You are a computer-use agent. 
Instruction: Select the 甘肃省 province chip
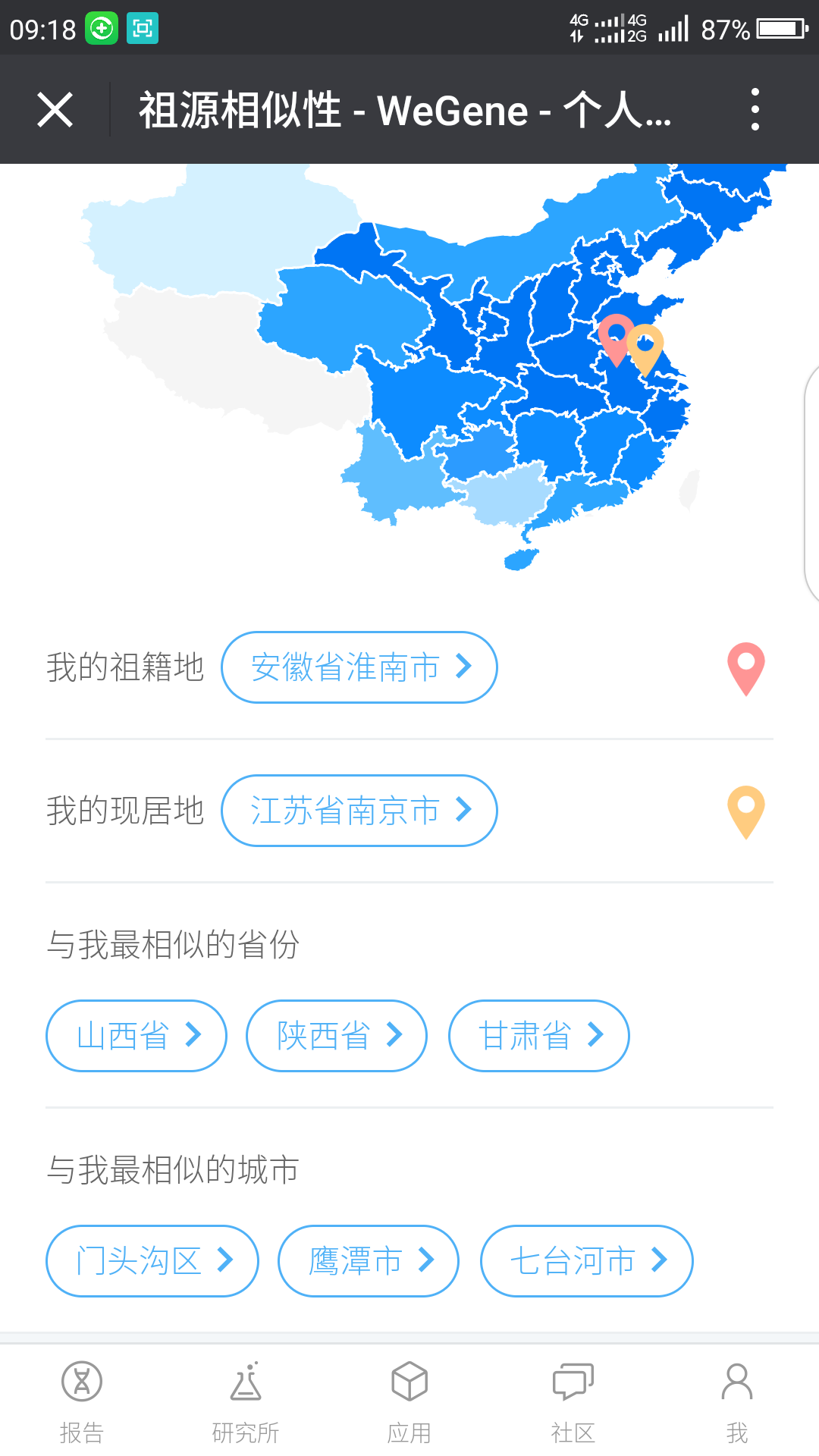tap(539, 1036)
